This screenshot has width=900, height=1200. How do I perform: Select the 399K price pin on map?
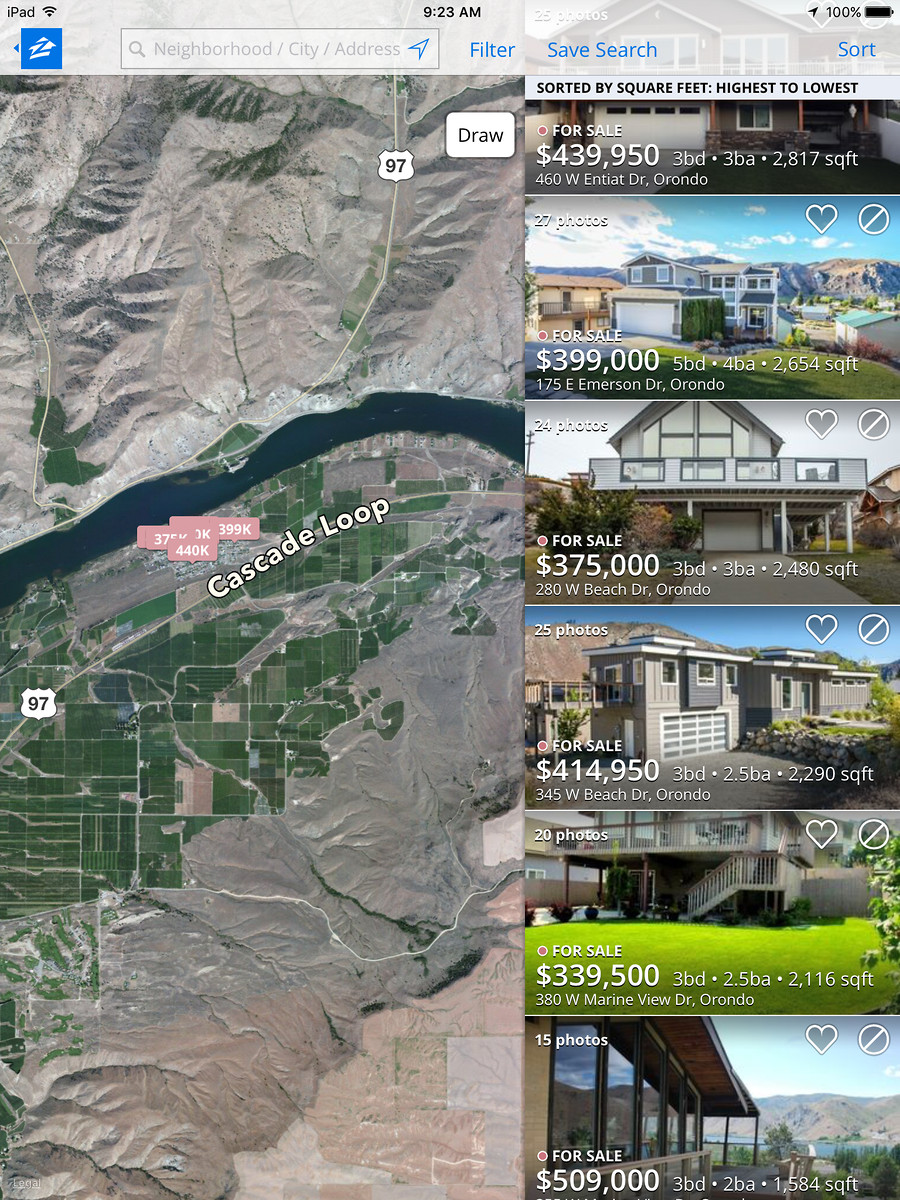236,529
